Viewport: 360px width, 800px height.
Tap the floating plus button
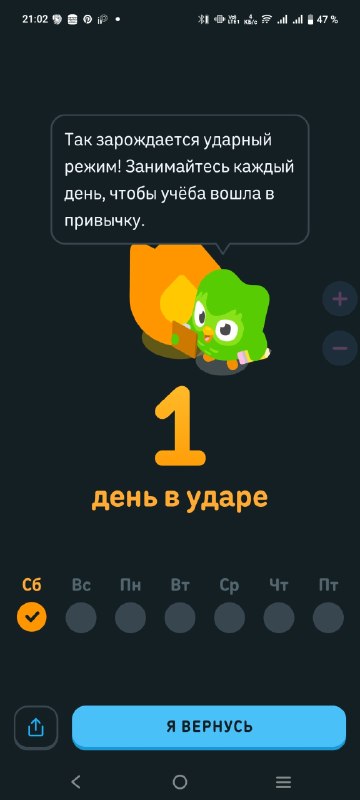340,299
